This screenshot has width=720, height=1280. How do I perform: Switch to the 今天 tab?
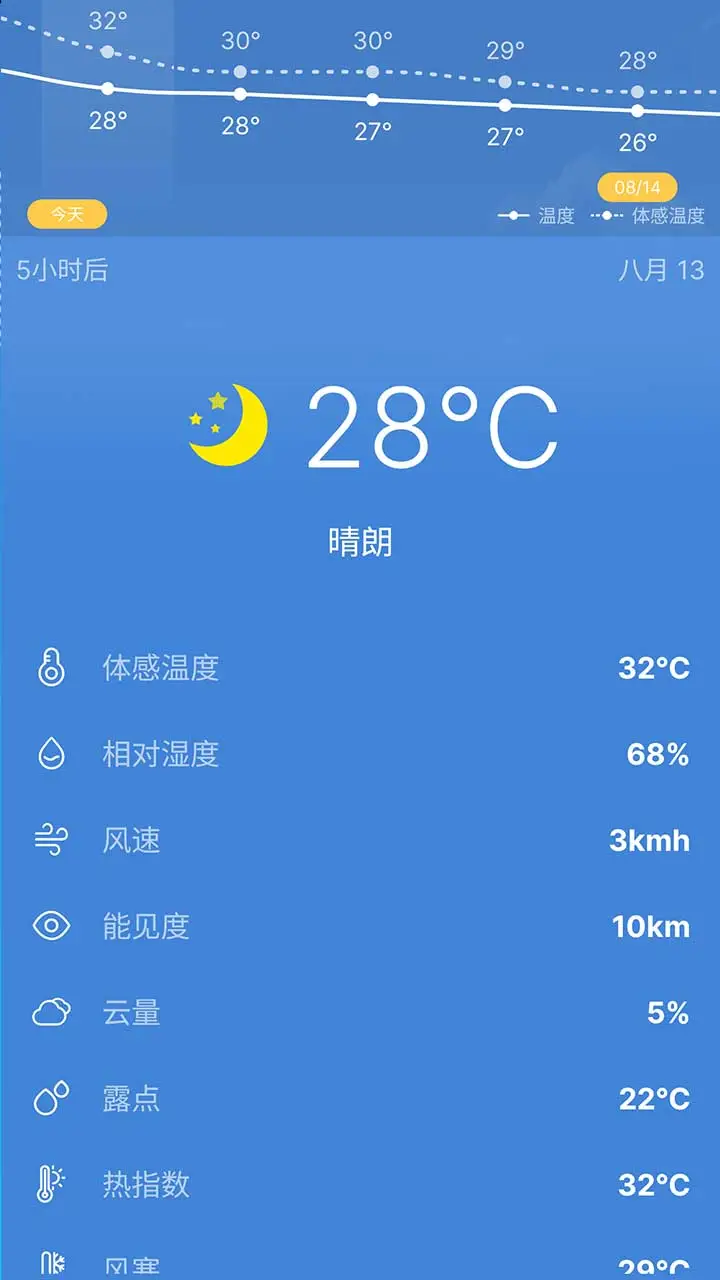[x=67, y=214]
